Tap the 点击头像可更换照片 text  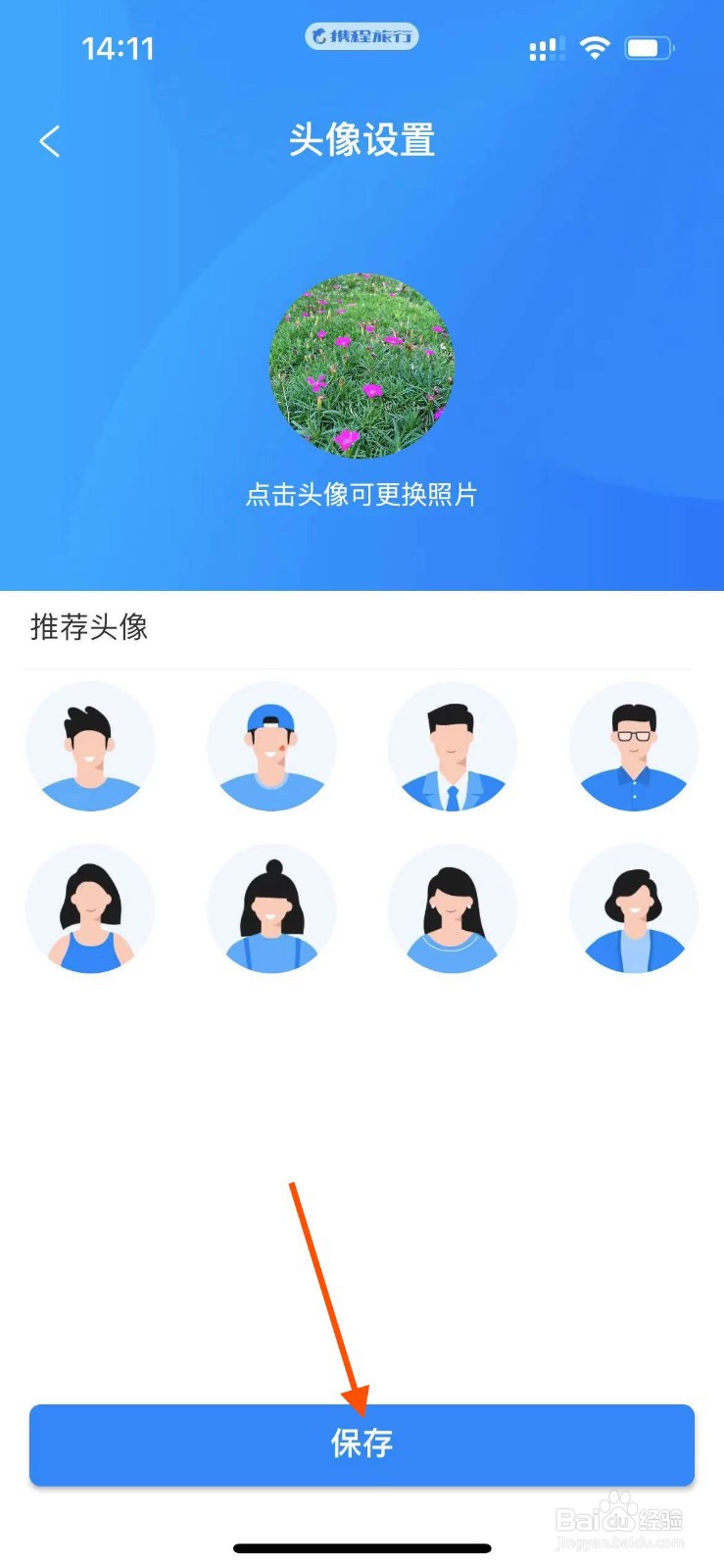(x=362, y=496)
